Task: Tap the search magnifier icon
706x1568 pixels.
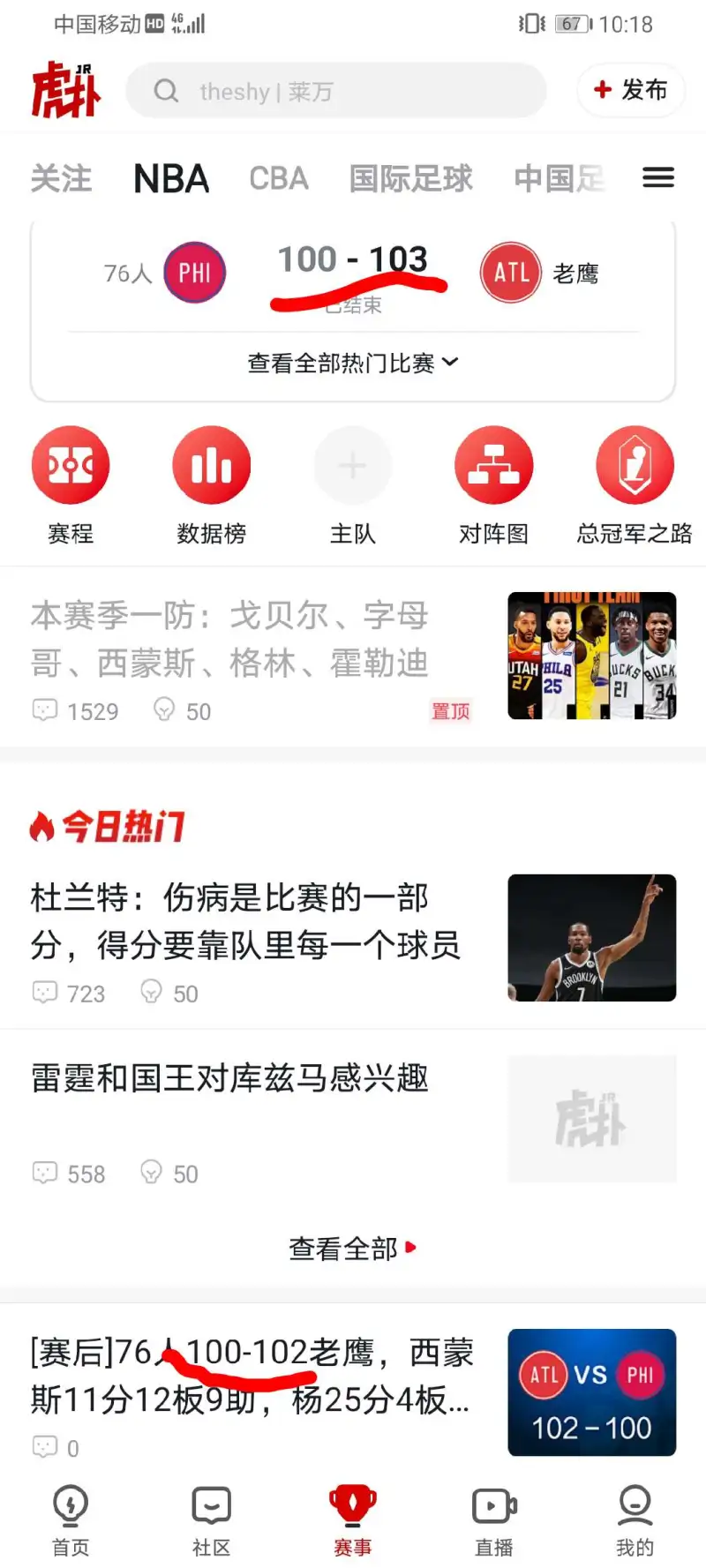Action: point(167,91)
